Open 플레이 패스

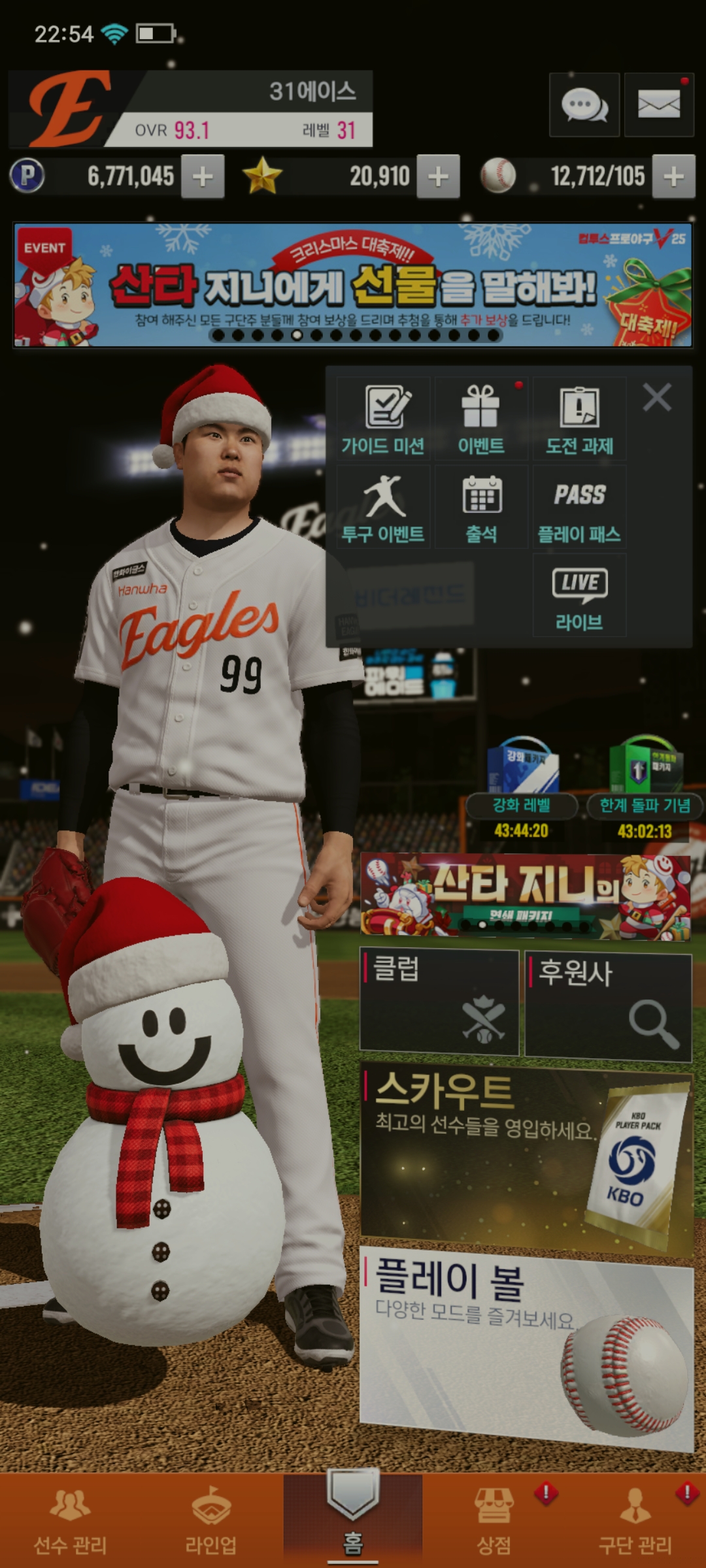(x=579, y=508)
